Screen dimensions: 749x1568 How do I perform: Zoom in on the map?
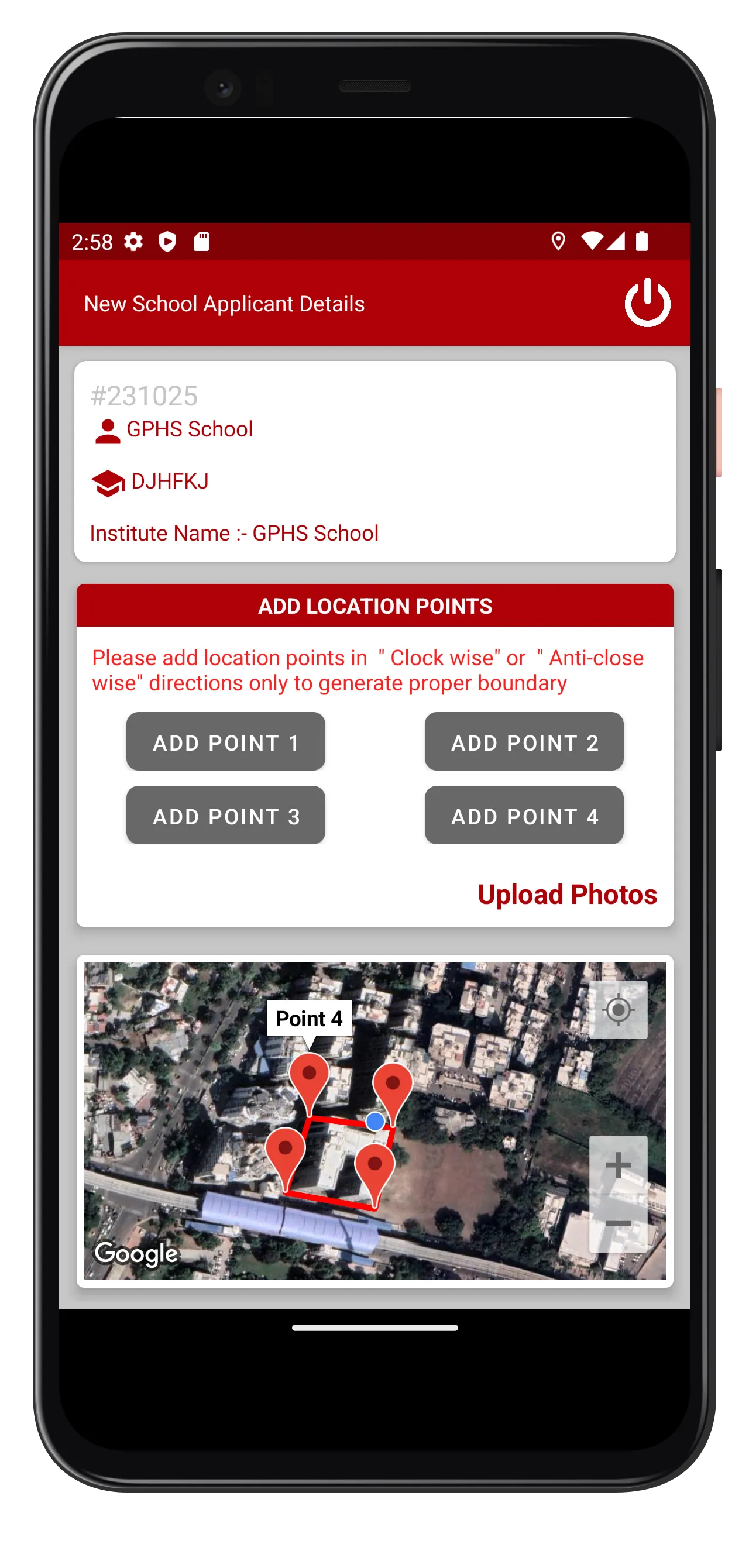(x=617, y=1165)
